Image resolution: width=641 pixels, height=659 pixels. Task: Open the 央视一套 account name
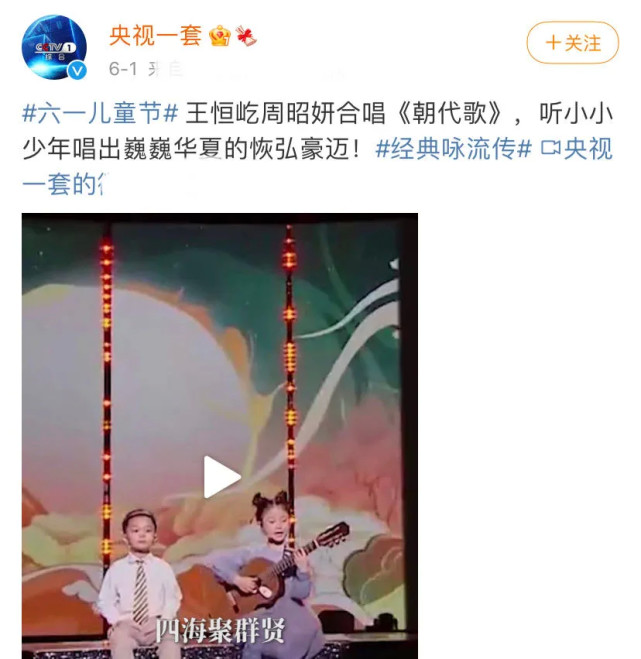155,37
